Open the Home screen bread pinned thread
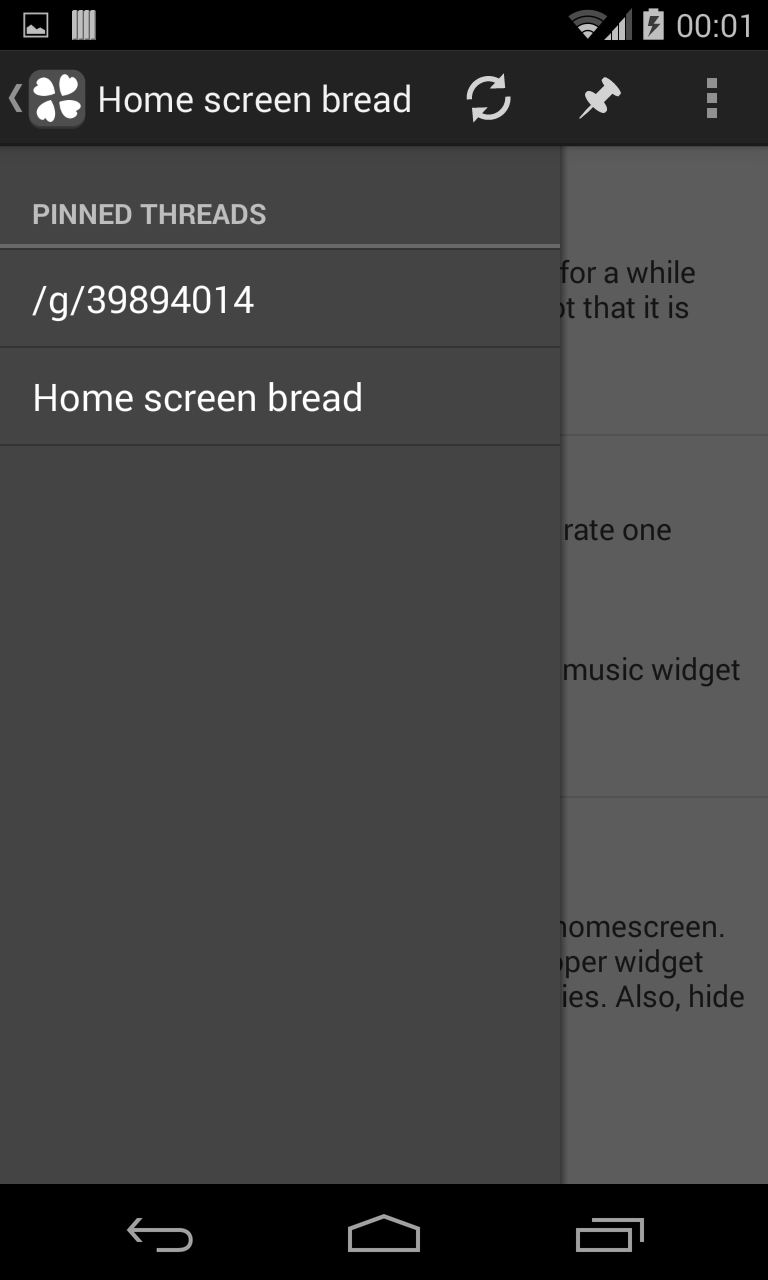Viewport: 768px width, 1280px height. pyautogui.click(x=280, y=398)
